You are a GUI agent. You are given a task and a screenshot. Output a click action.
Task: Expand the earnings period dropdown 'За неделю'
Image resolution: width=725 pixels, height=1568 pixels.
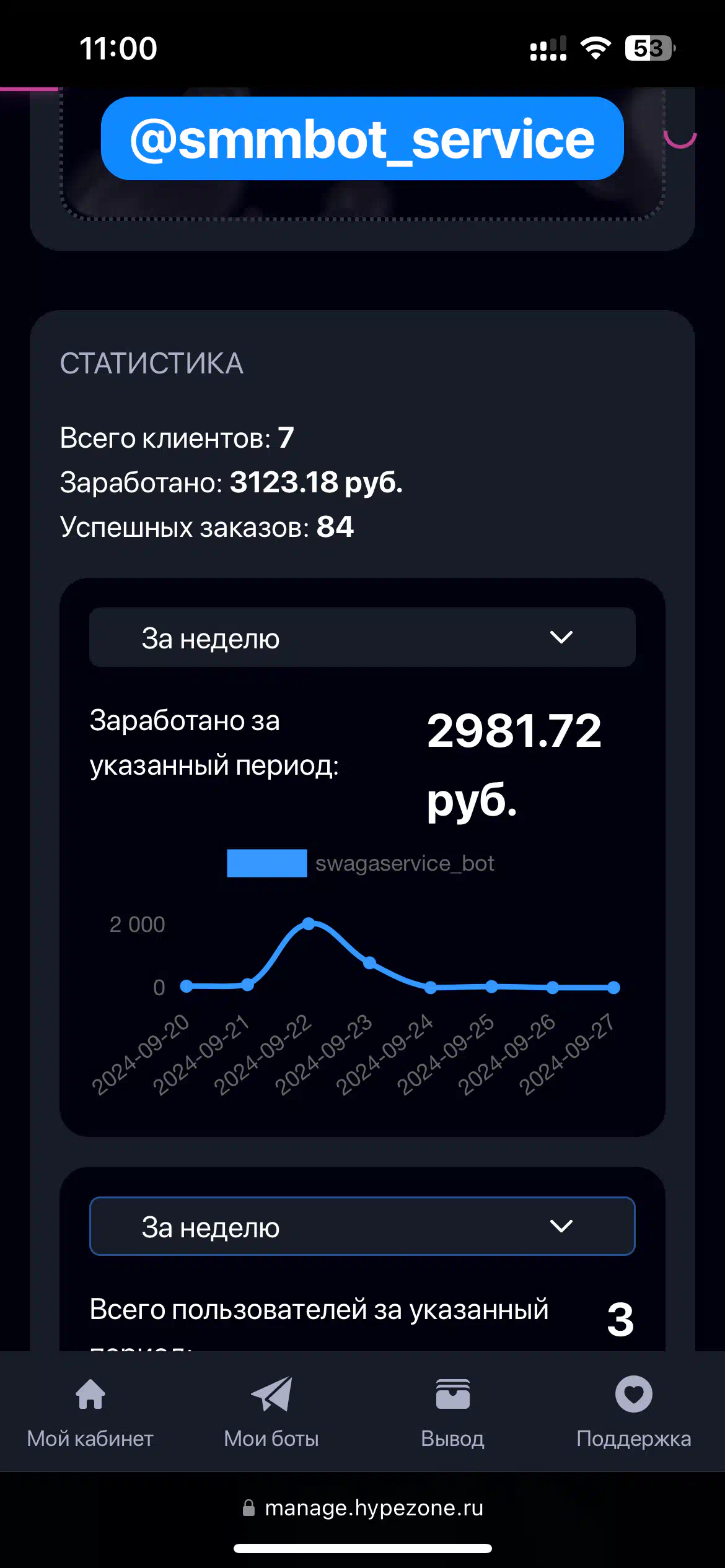(362, 637)
